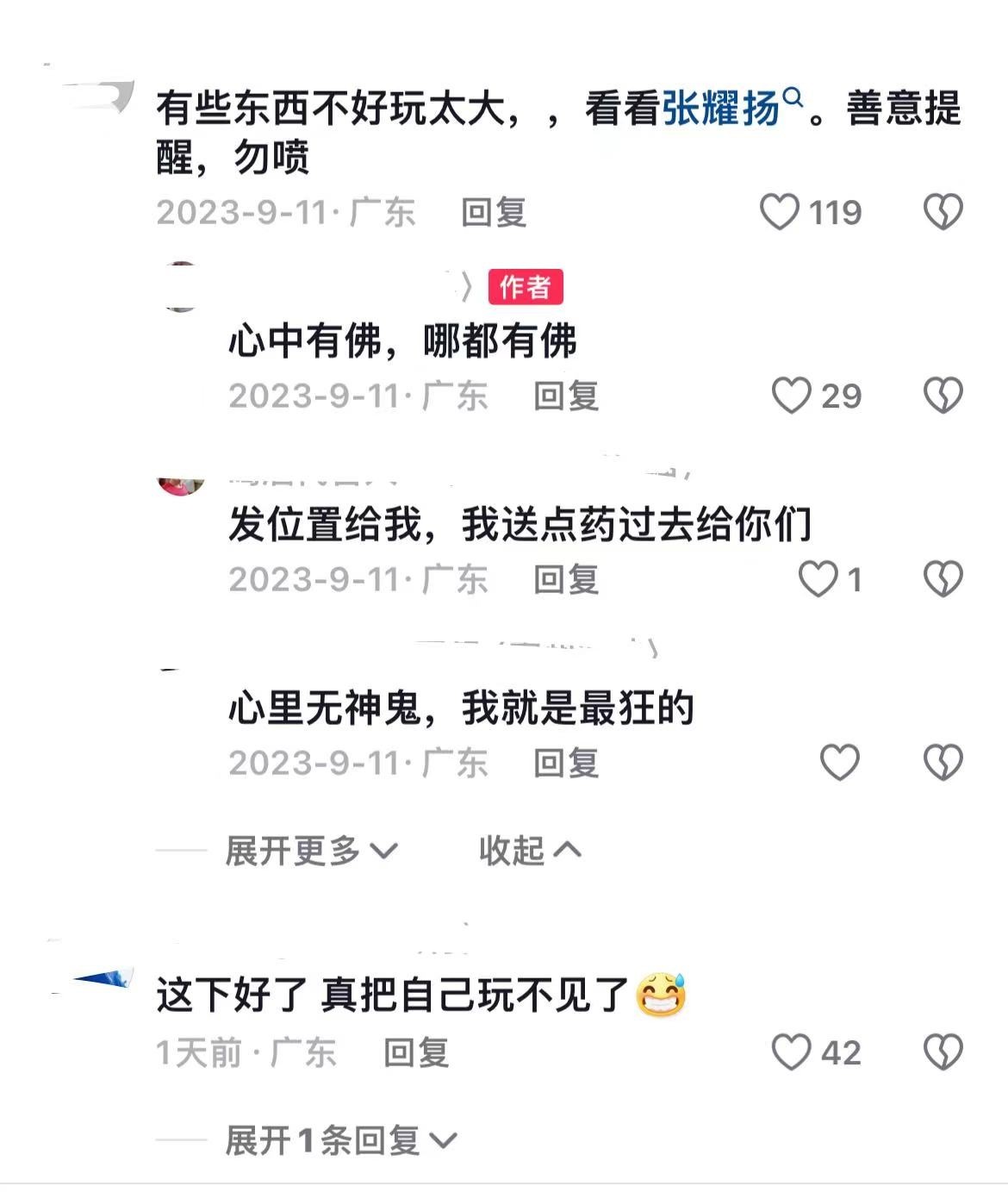
Task: Like the comment mentioning 张耀扬
Action: tap(780, 212)
